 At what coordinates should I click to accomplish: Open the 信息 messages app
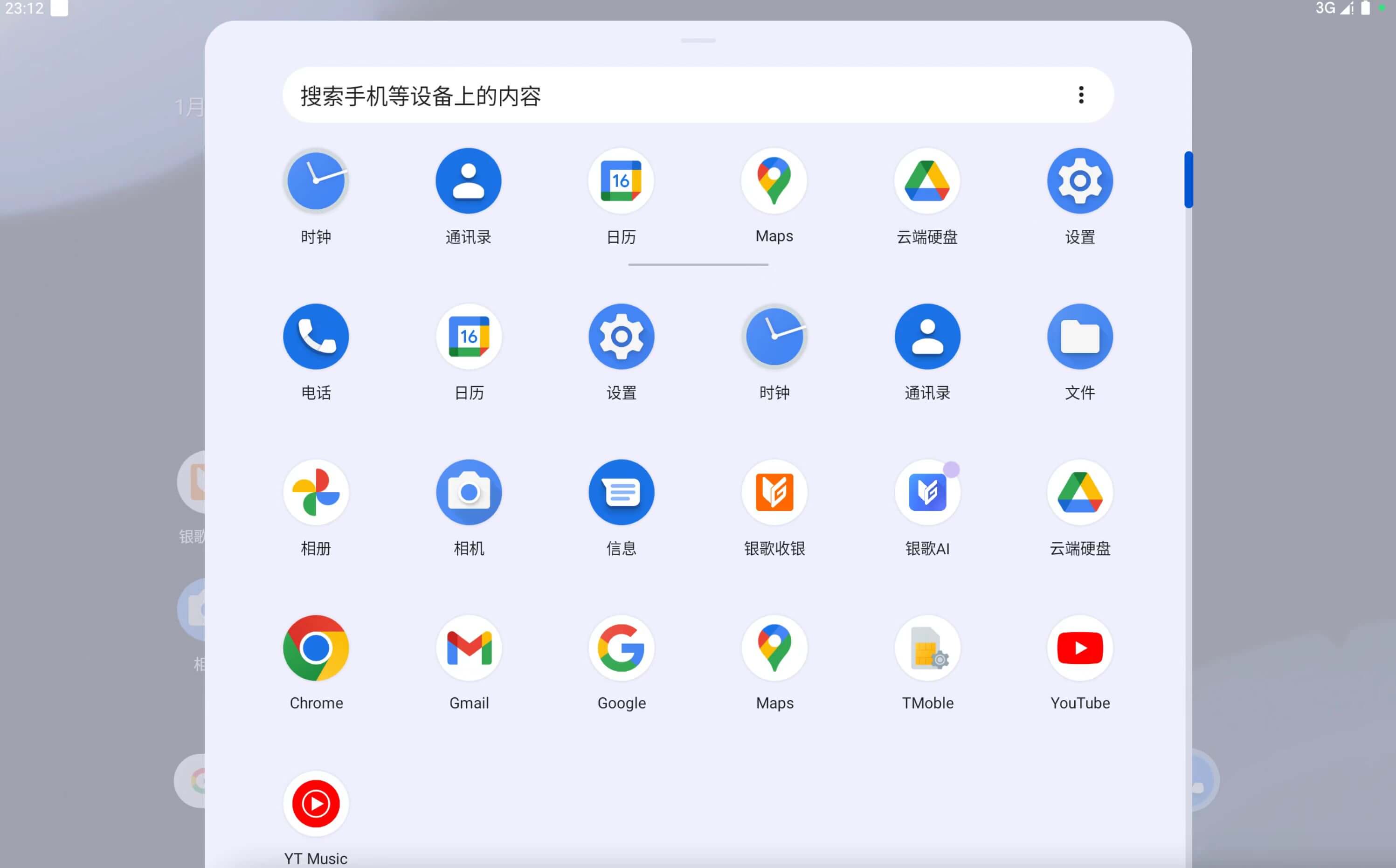pyautogui.click(x=621, y=493)
